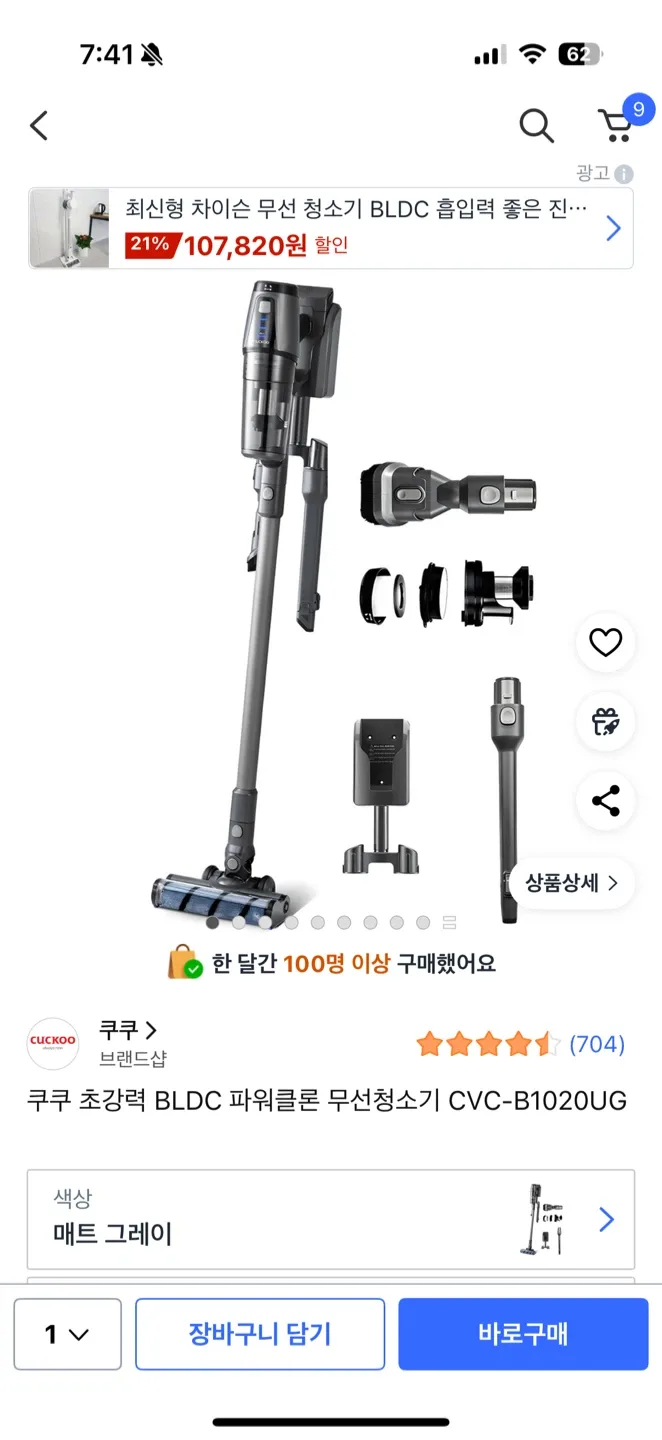
Task: Open 상품상세 product details
Action: click(572, 883)
